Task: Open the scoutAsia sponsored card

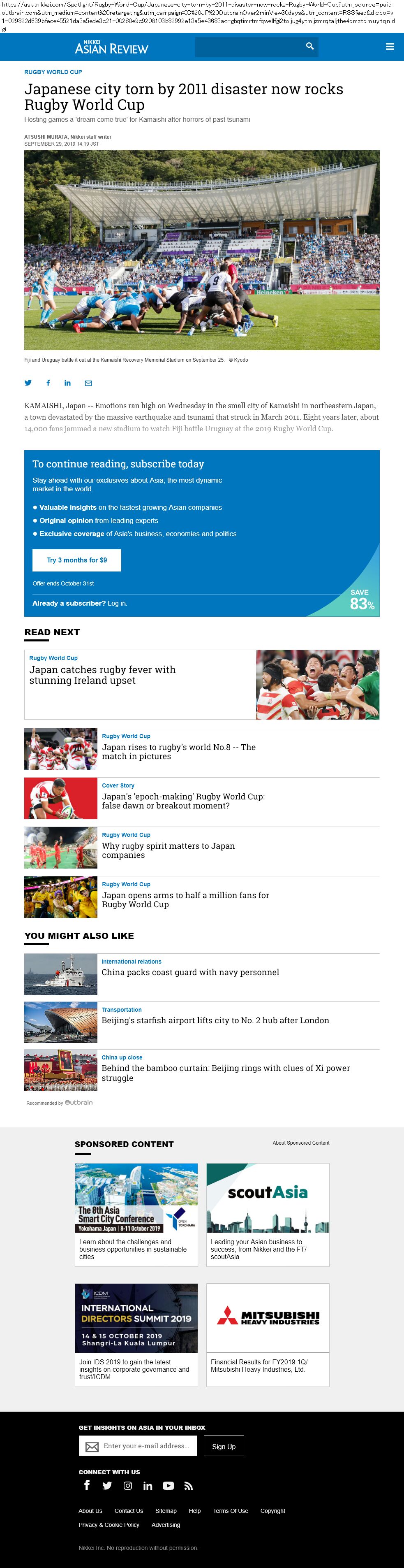Action: [268, 1214]
